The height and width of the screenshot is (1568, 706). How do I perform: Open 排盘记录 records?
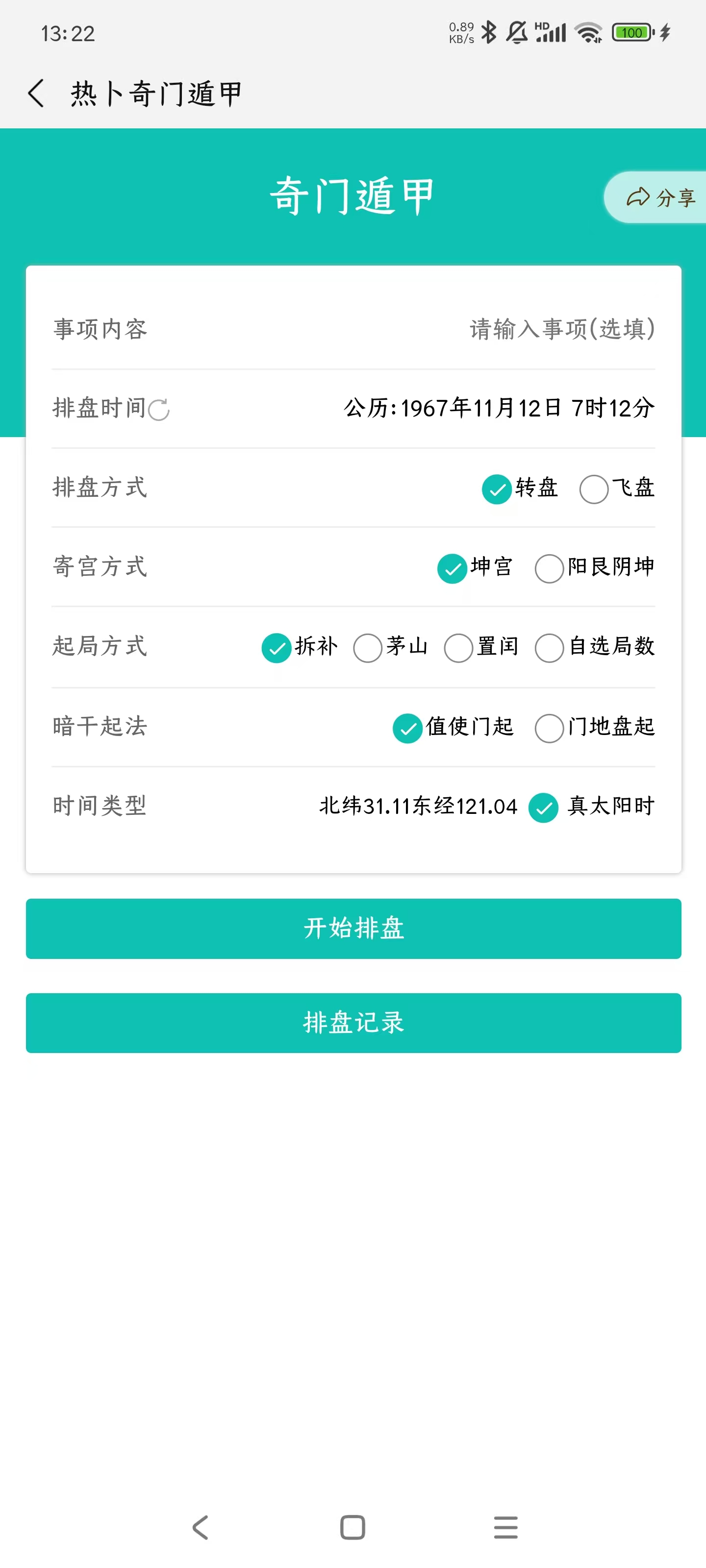(x=353, y=1023)
